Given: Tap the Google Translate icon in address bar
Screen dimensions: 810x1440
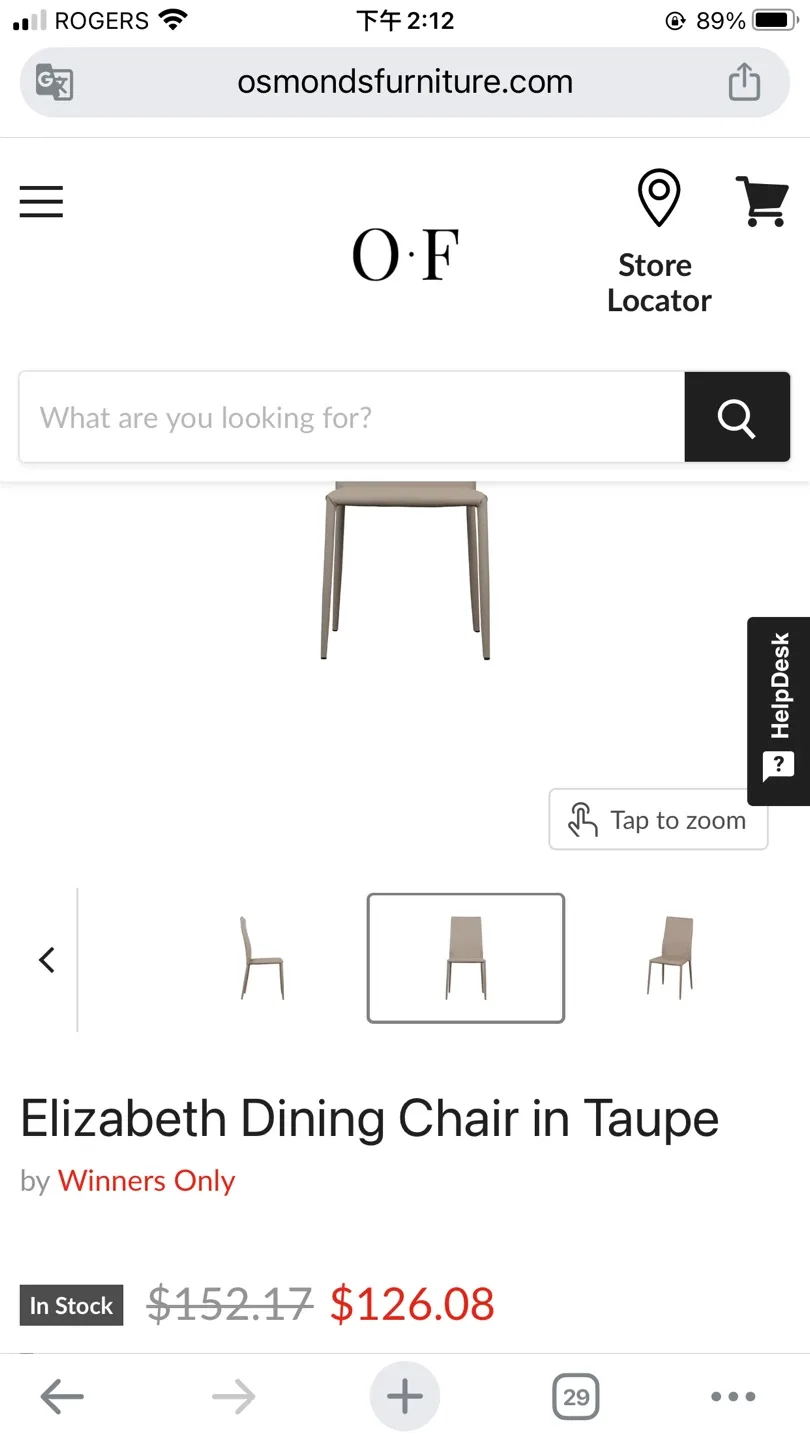Looking at the screenshot, I should coord(53,82).
